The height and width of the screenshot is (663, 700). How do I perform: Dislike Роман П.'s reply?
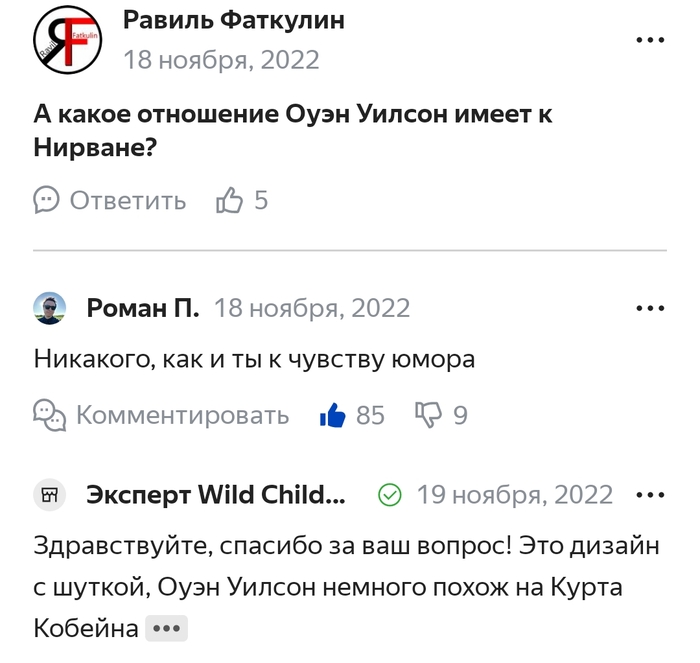pyautogui.click(x=428, y=414)
